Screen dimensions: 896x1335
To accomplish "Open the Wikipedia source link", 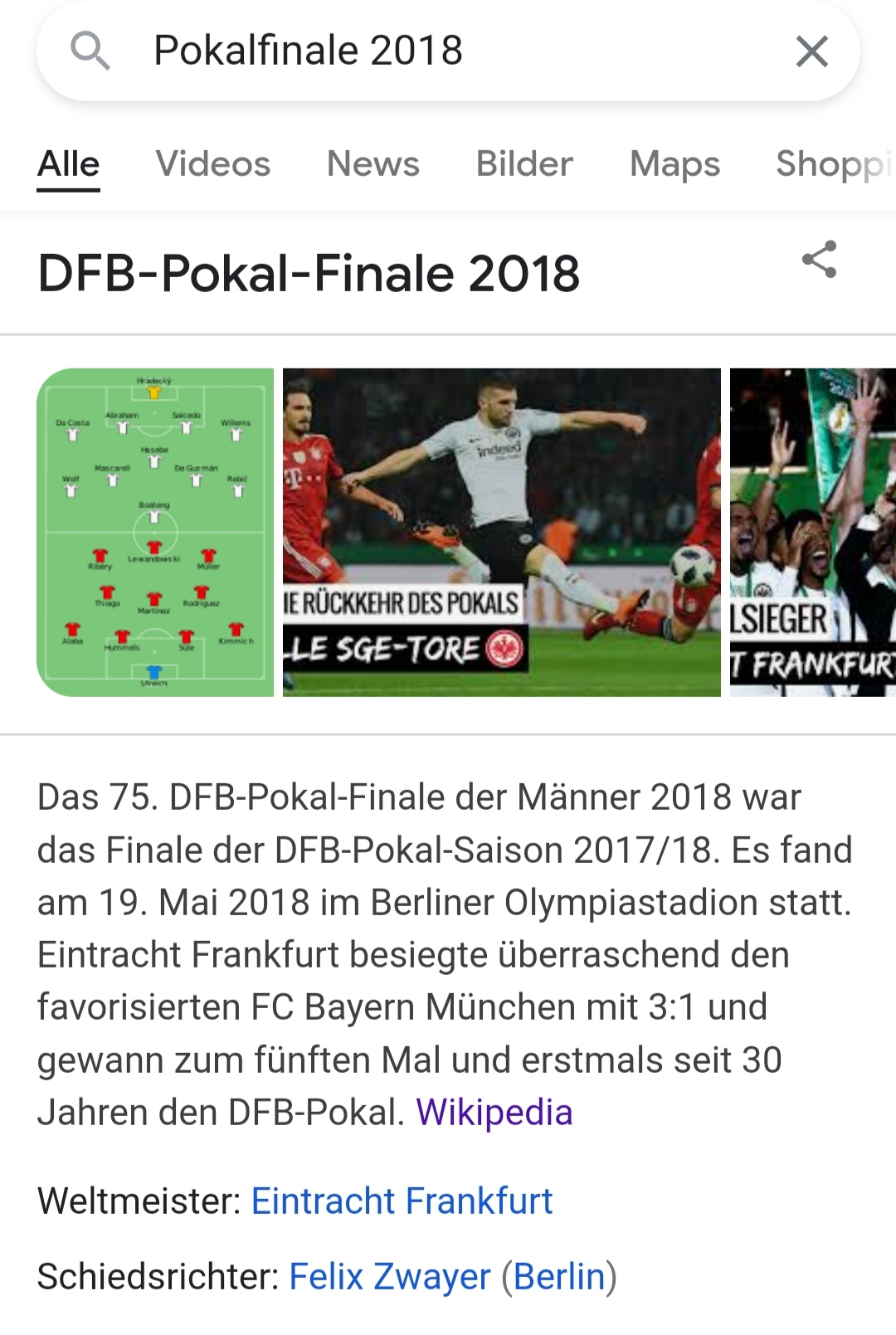I will (494, 1113).
